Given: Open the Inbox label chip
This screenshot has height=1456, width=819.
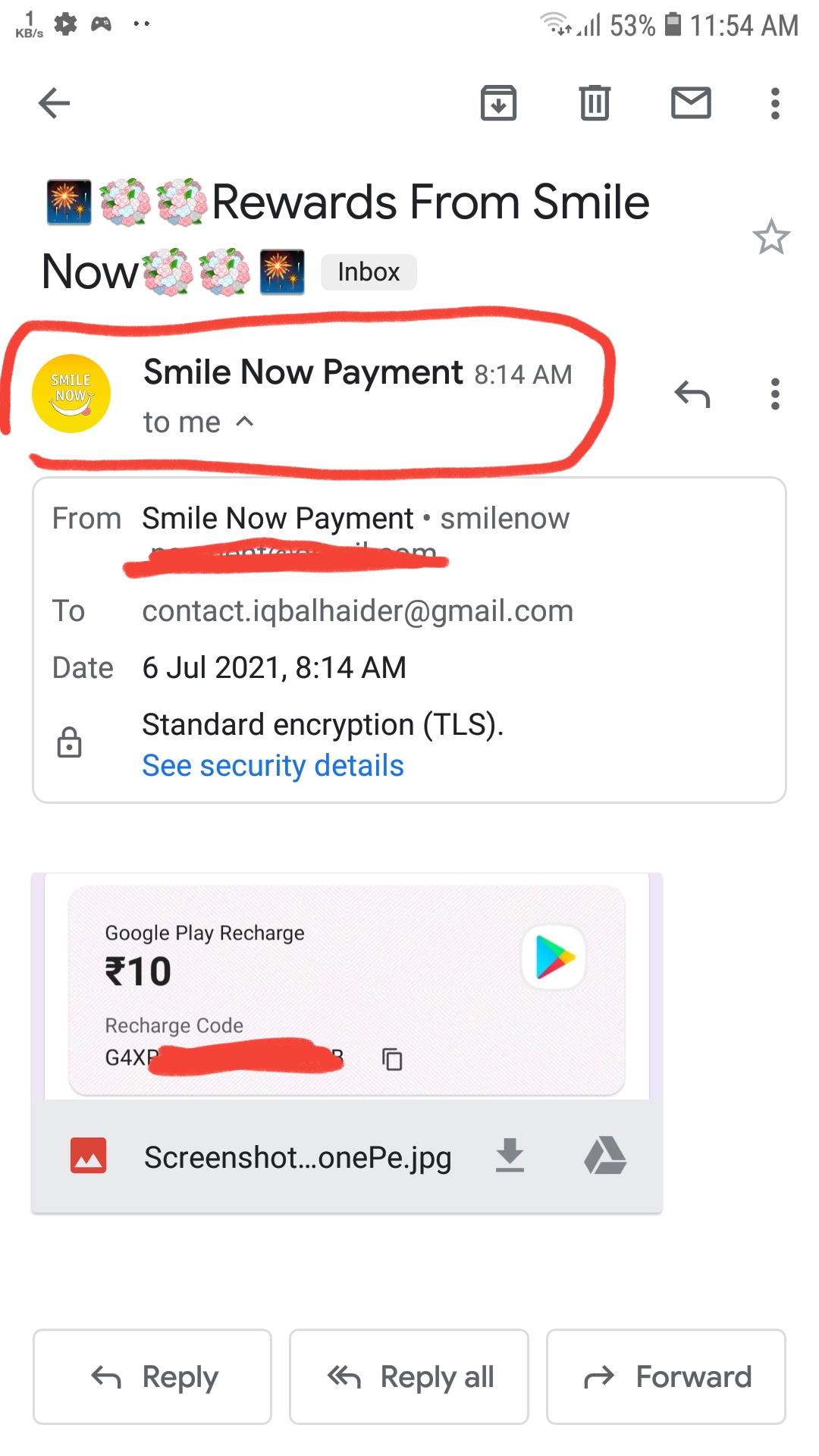Looking at the screenshot, I should [x=369, y=272].
